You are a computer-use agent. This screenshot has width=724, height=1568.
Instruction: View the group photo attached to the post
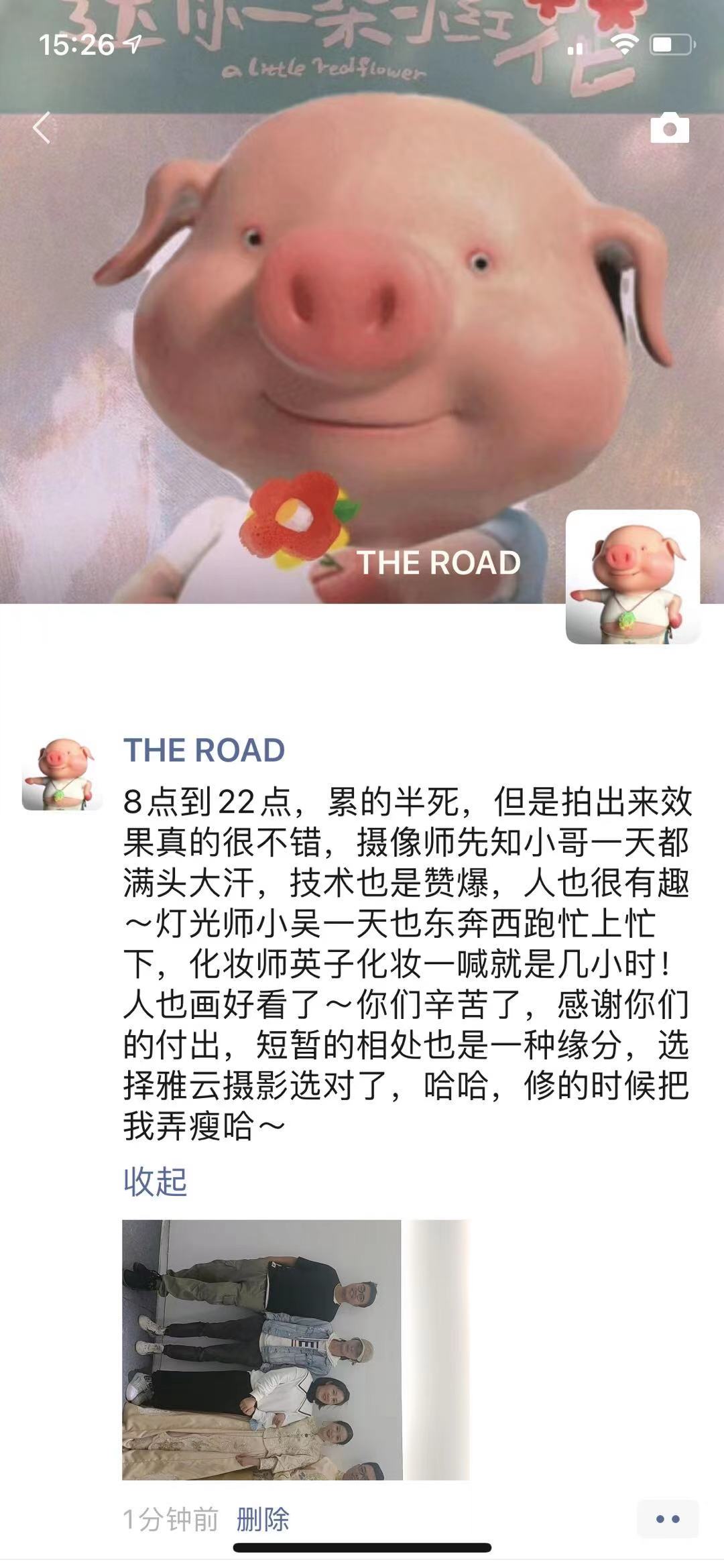tap(295, 1349)
